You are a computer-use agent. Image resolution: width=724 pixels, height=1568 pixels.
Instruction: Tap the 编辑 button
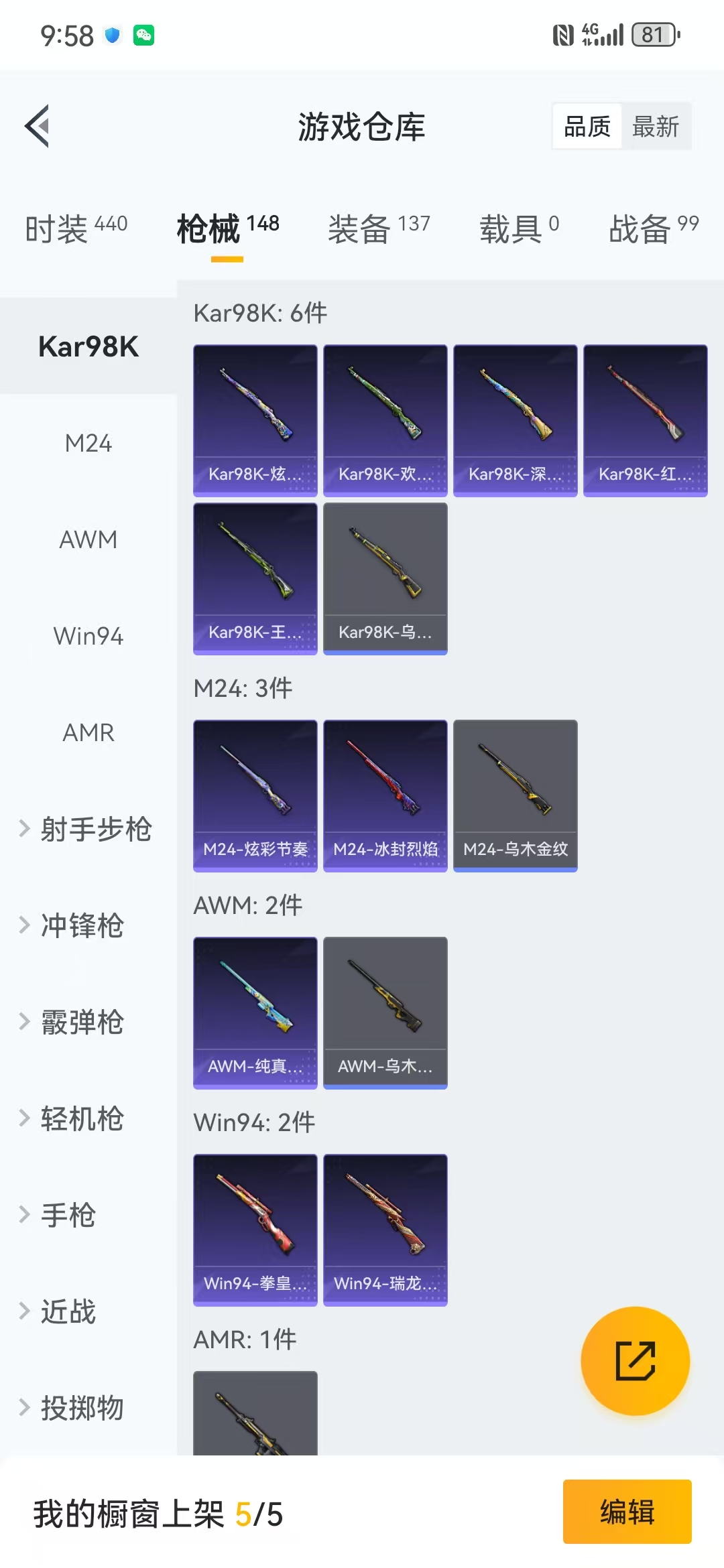tap(627, 1512)
